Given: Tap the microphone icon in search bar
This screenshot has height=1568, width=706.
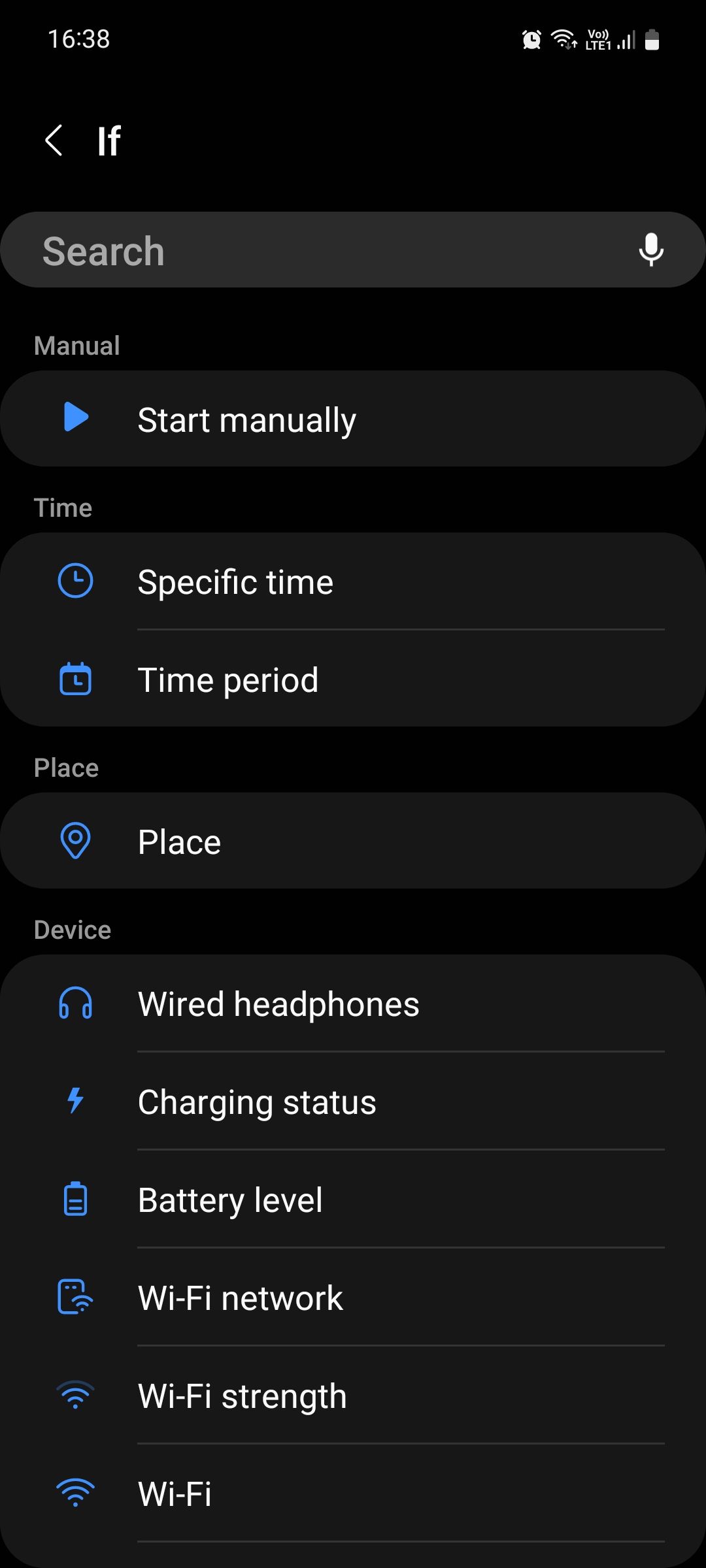Looking at the screenshot, I should (651, 250).
